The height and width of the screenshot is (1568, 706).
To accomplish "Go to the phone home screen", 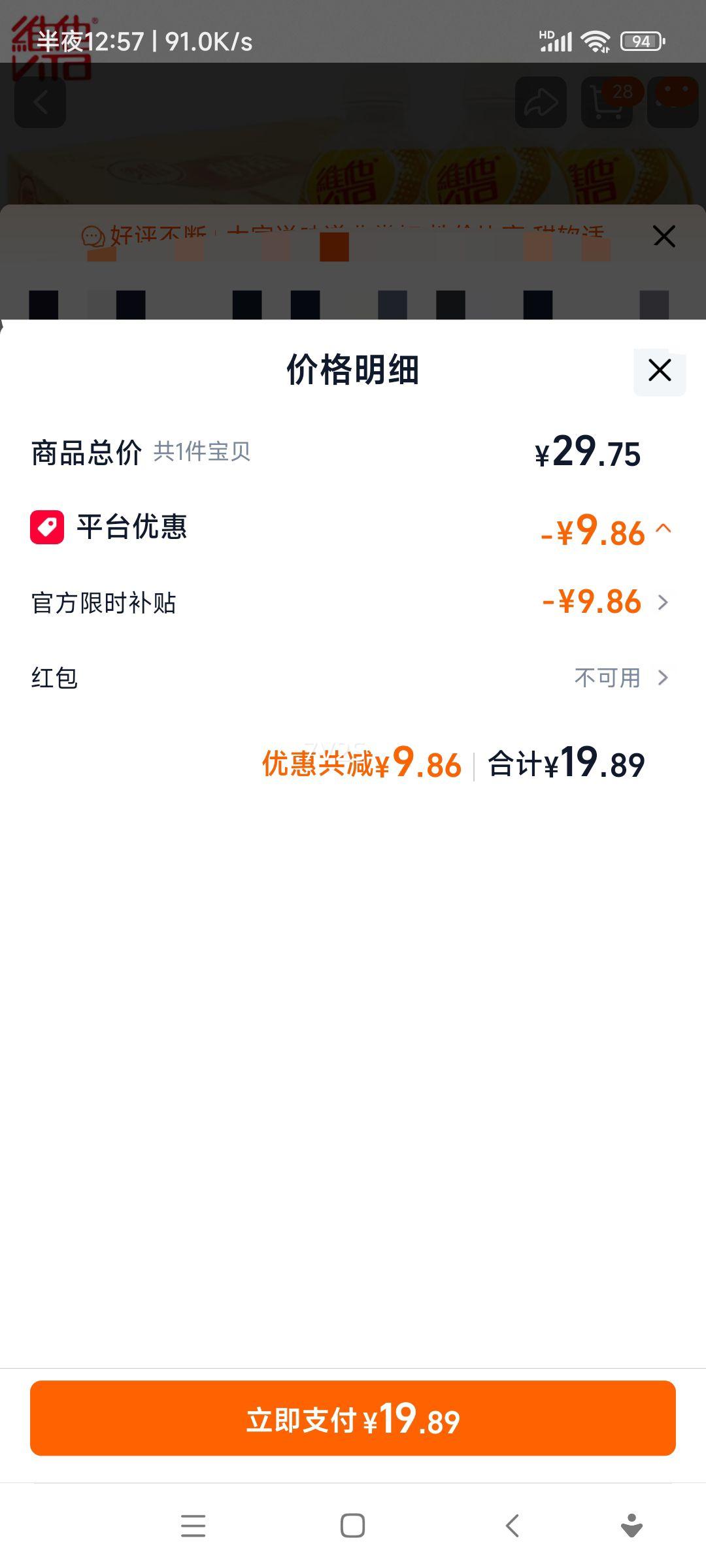I will pyautogui.click(x=352, y=1526).
